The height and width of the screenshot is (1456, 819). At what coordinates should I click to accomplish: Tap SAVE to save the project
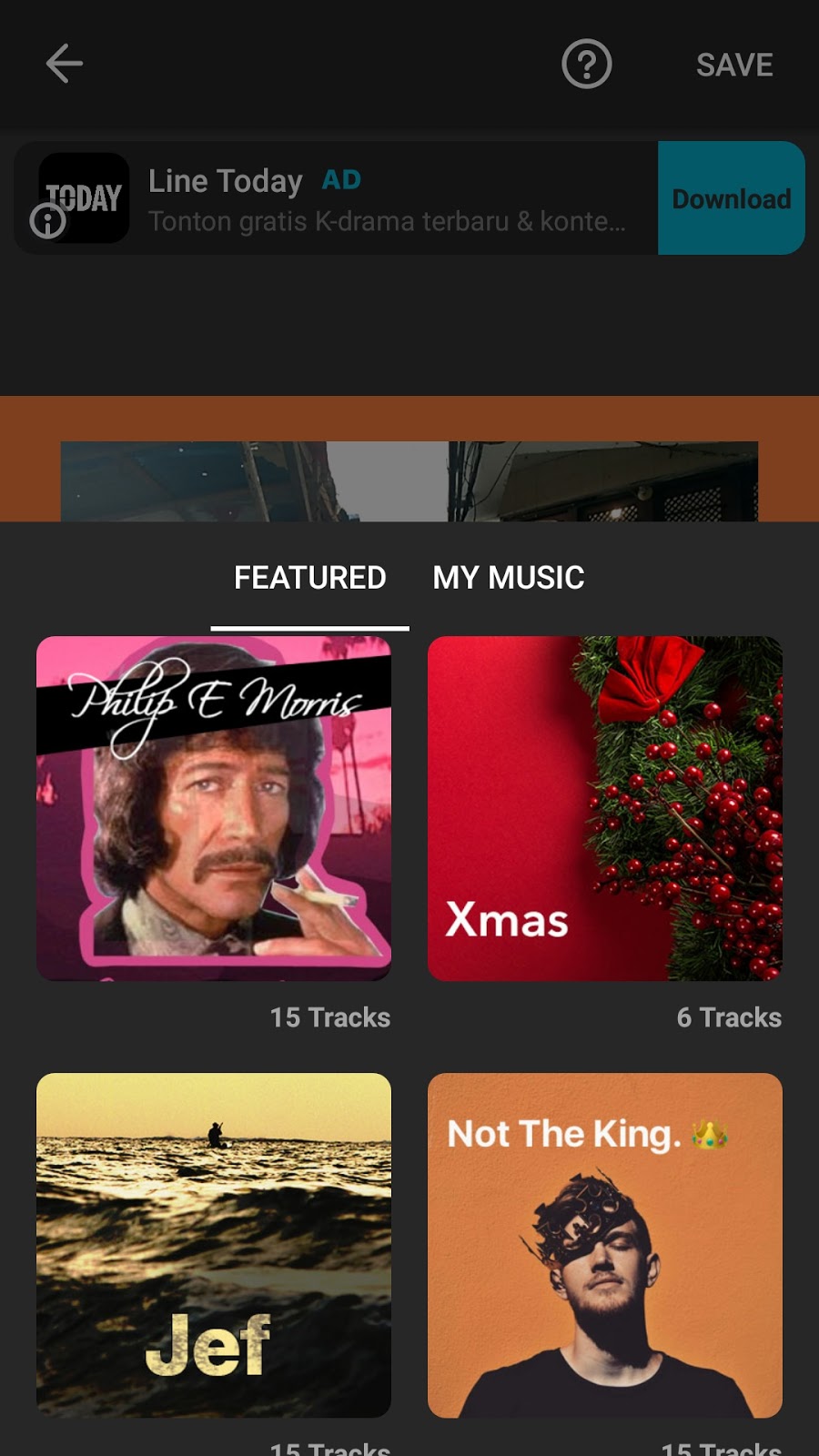tap(734, 65)
